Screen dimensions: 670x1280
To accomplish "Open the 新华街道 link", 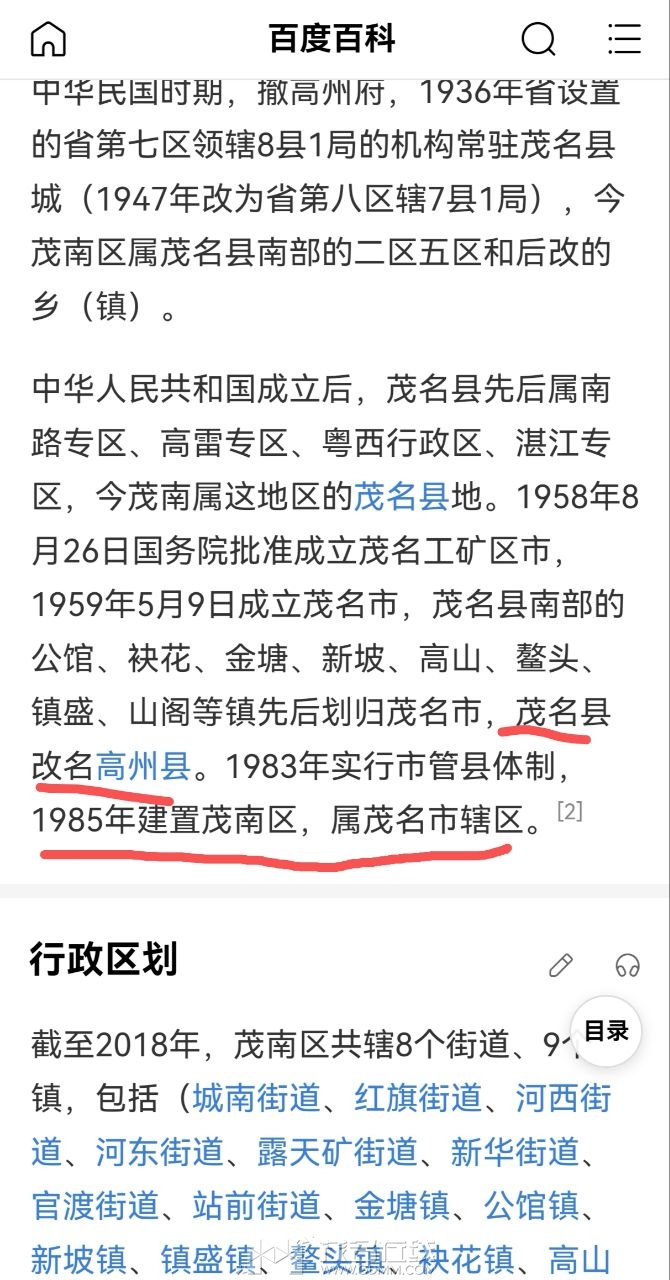I will (514, 1152).
